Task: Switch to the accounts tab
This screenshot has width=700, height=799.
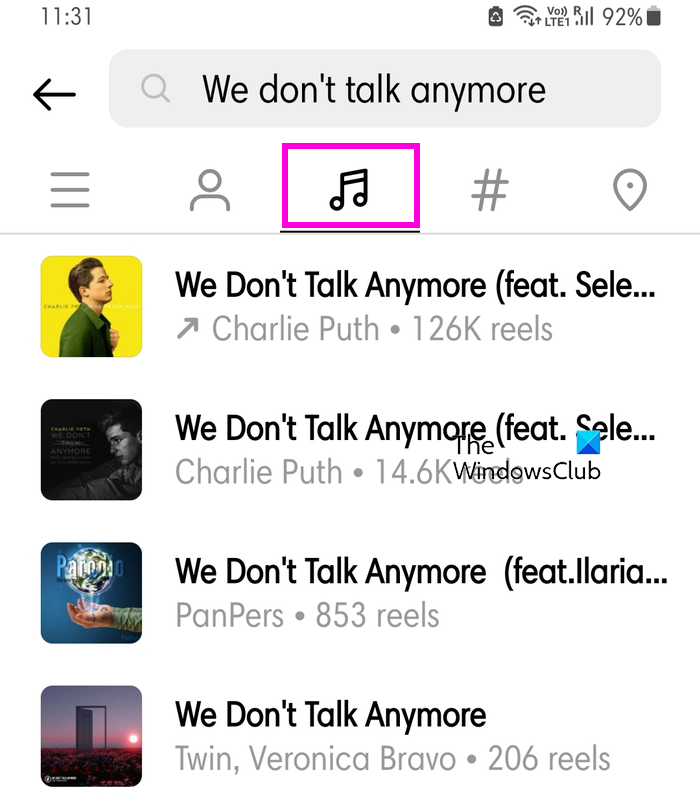Action: click(210, 190)
